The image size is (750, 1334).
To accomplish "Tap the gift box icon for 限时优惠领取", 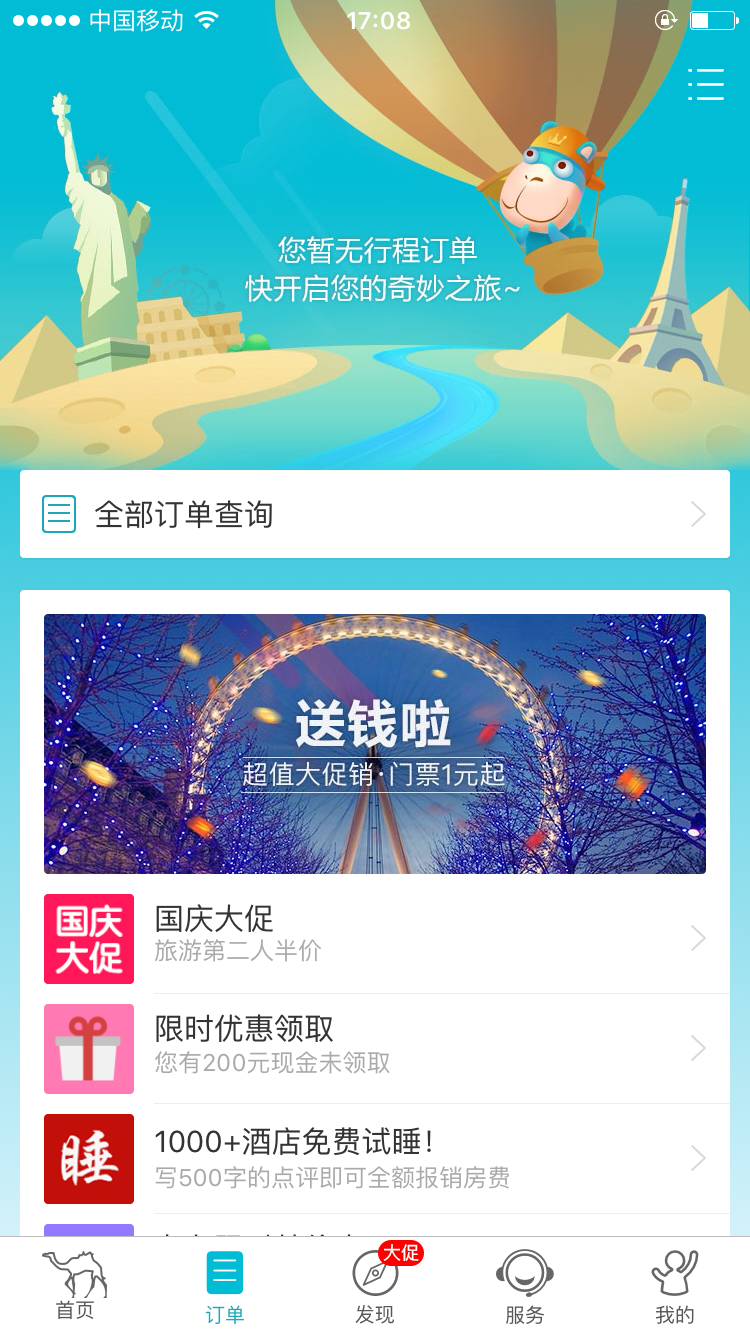I will 88,1048.
